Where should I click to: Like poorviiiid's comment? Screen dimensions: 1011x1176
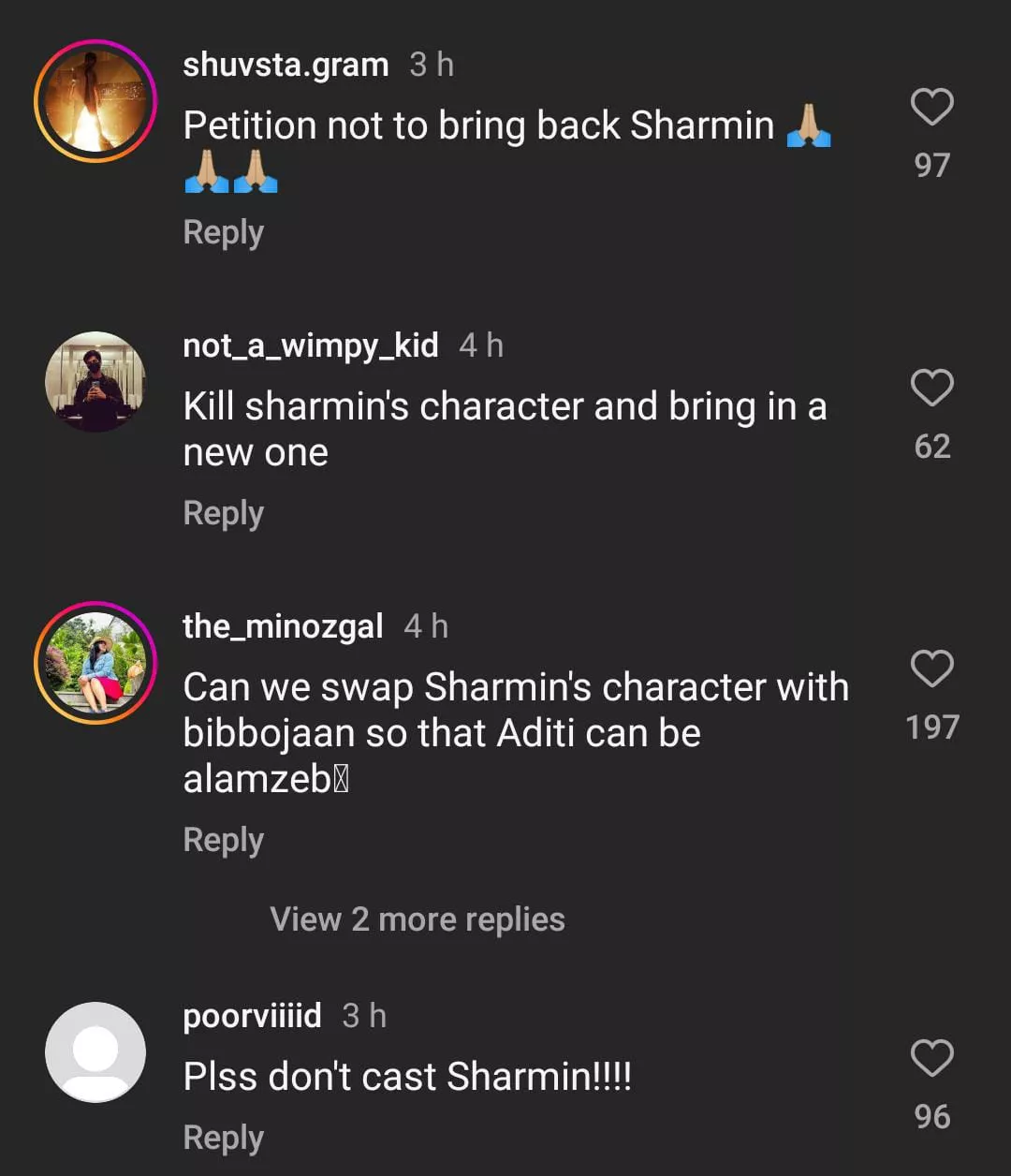pyautogui.click(x=931, y=1058)
